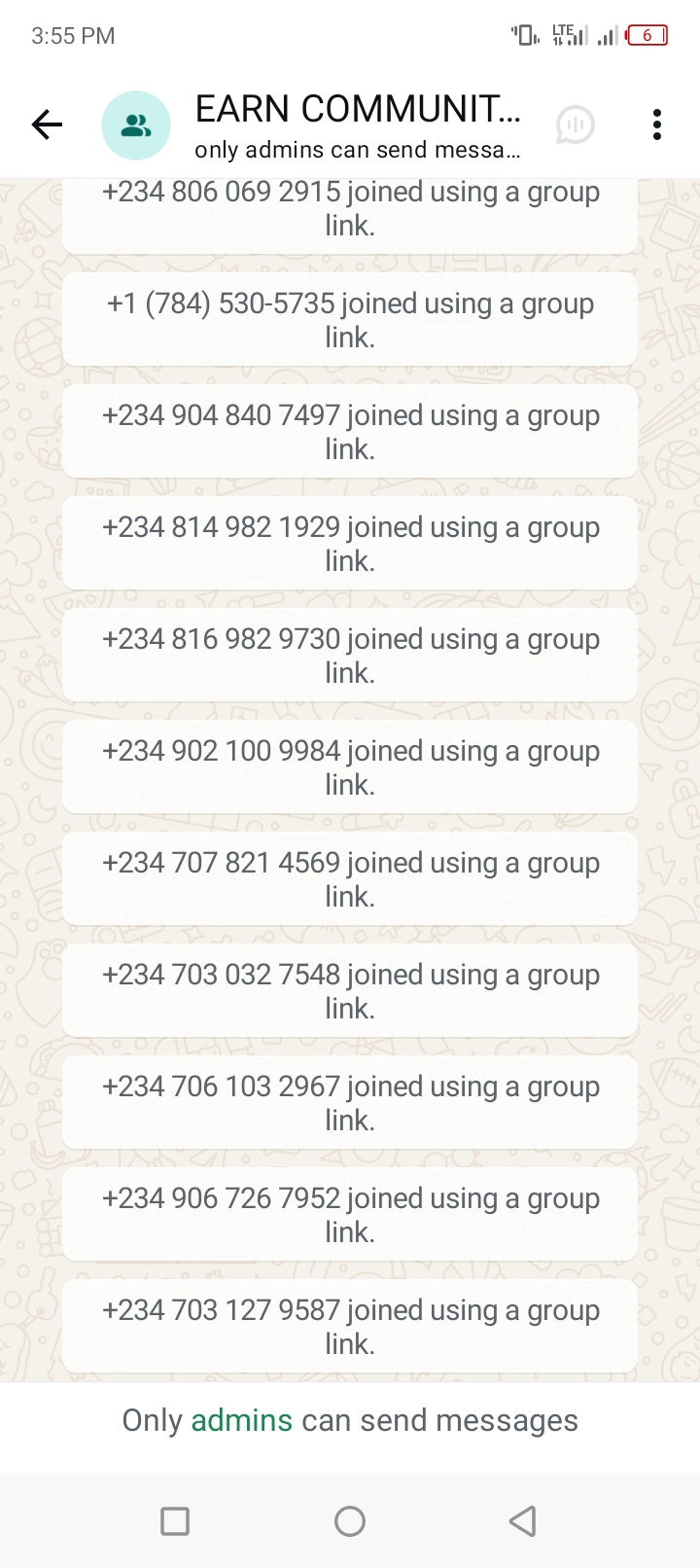Open the three-dot overflow menu
This screenshot has height=1568, width=700.
pos(657,125)
